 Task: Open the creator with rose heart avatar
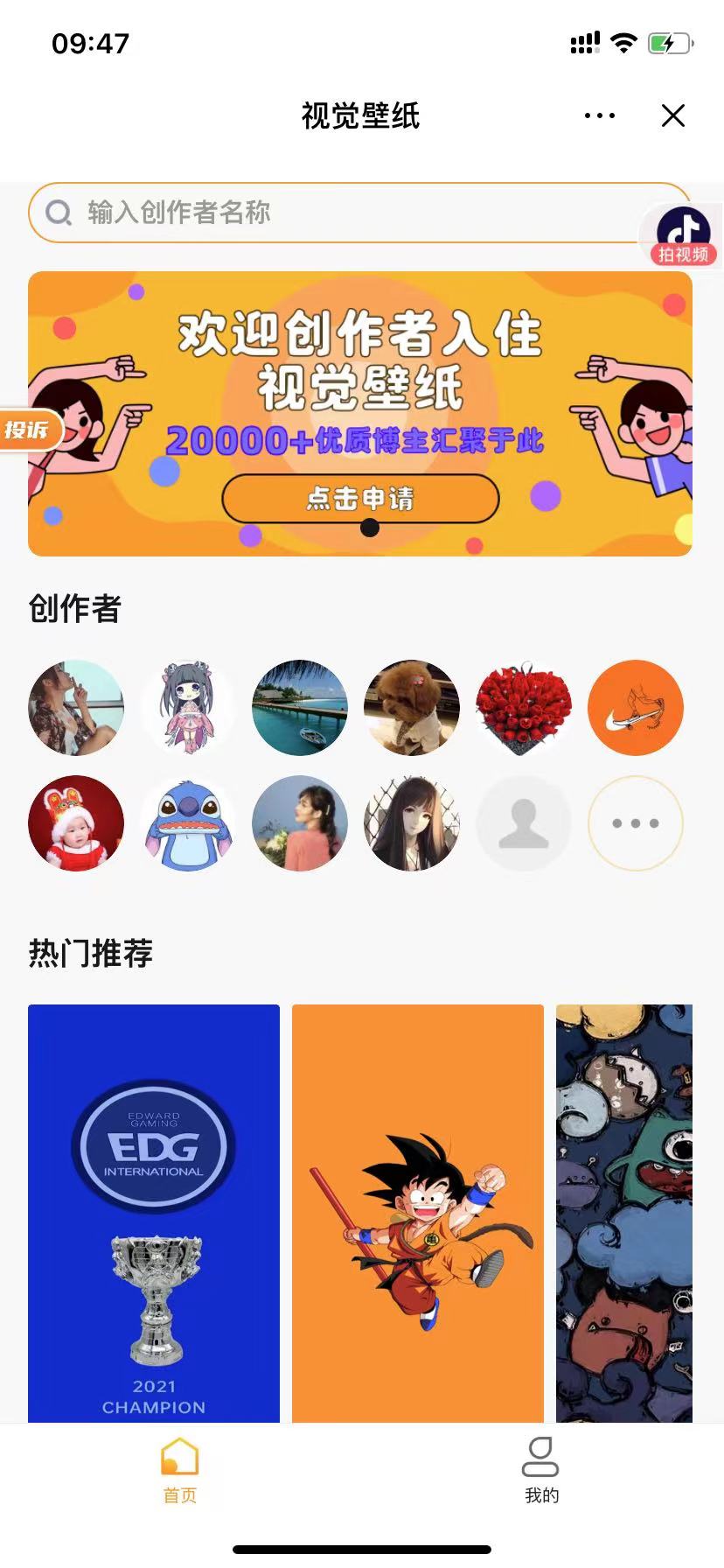point(524,707)
